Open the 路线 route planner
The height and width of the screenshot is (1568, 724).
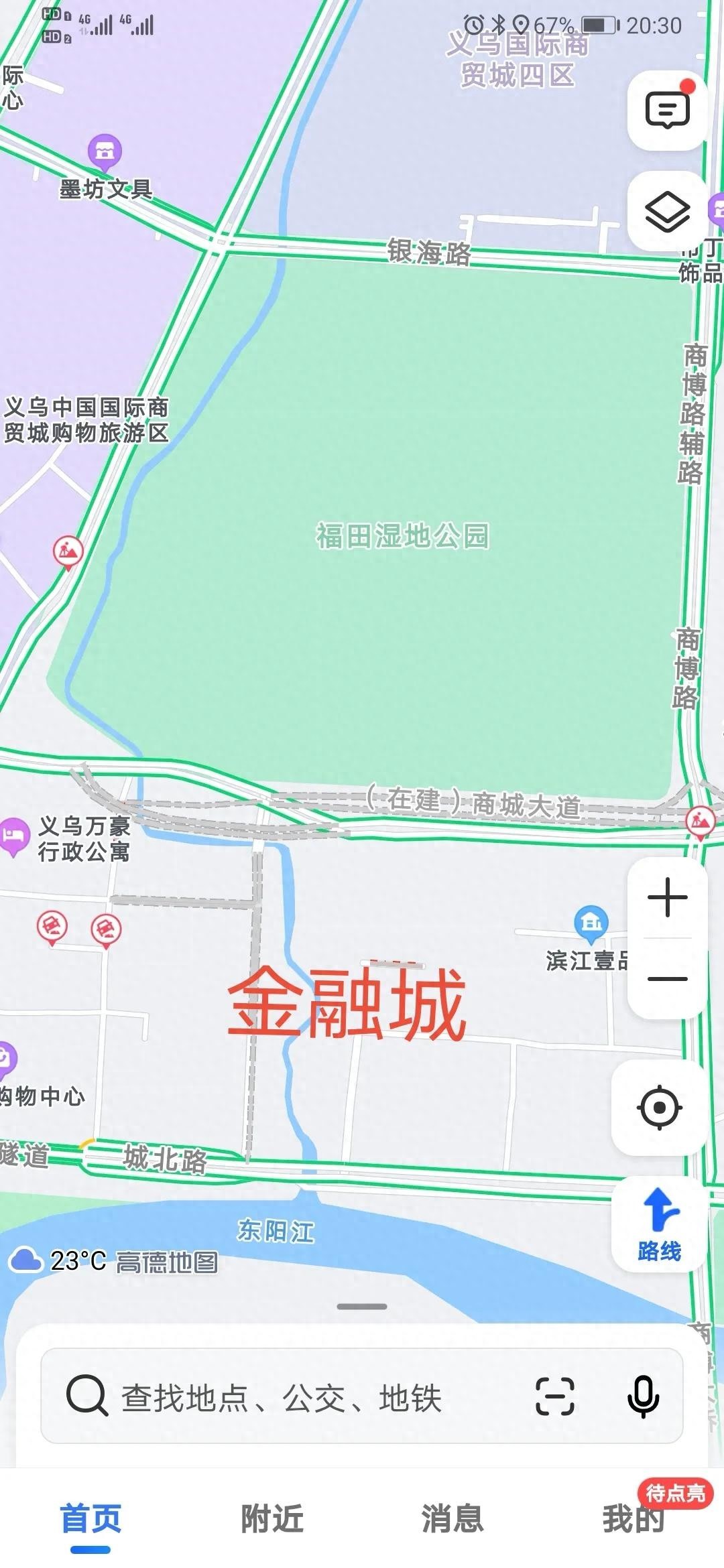(x=659, y=1224)
